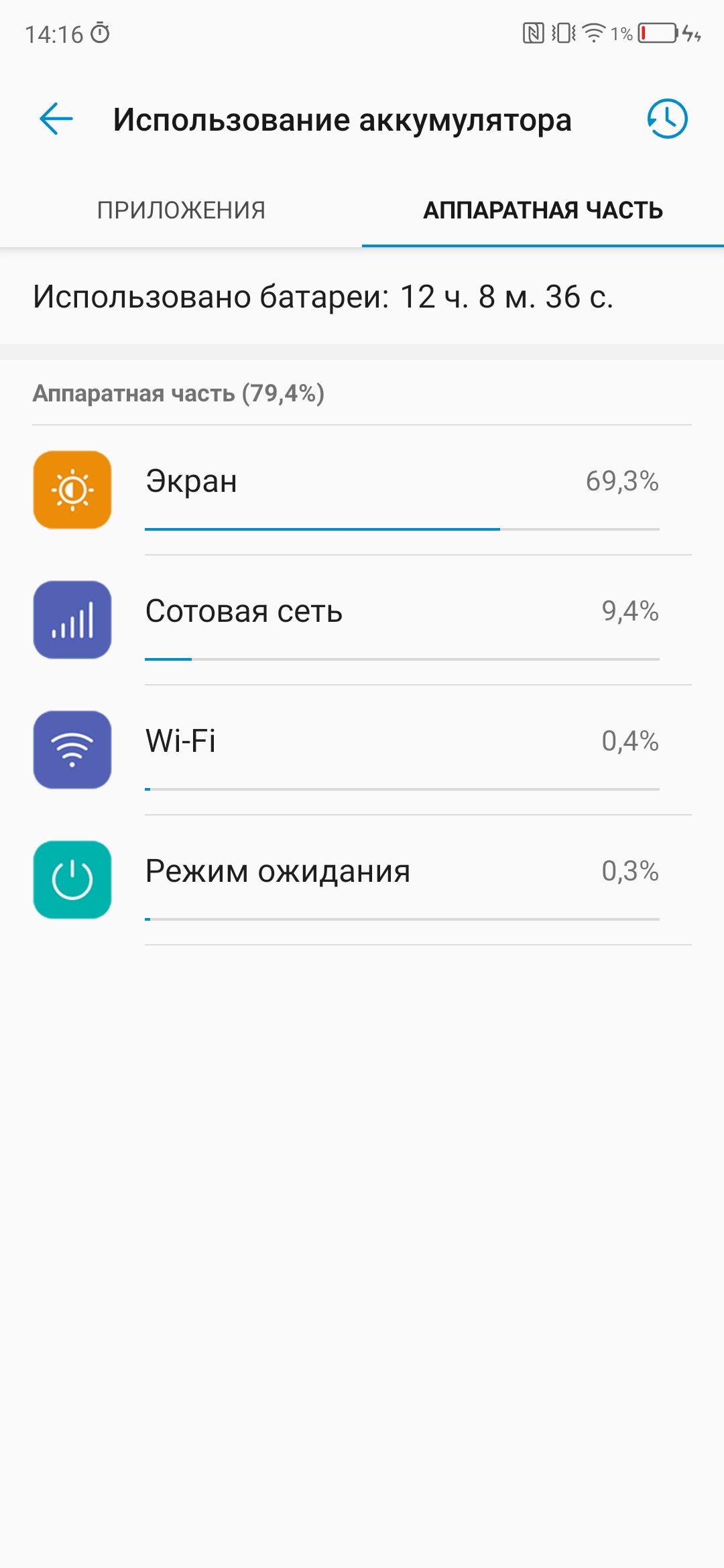Go back using the arrow icon

(x=56, y=119)
